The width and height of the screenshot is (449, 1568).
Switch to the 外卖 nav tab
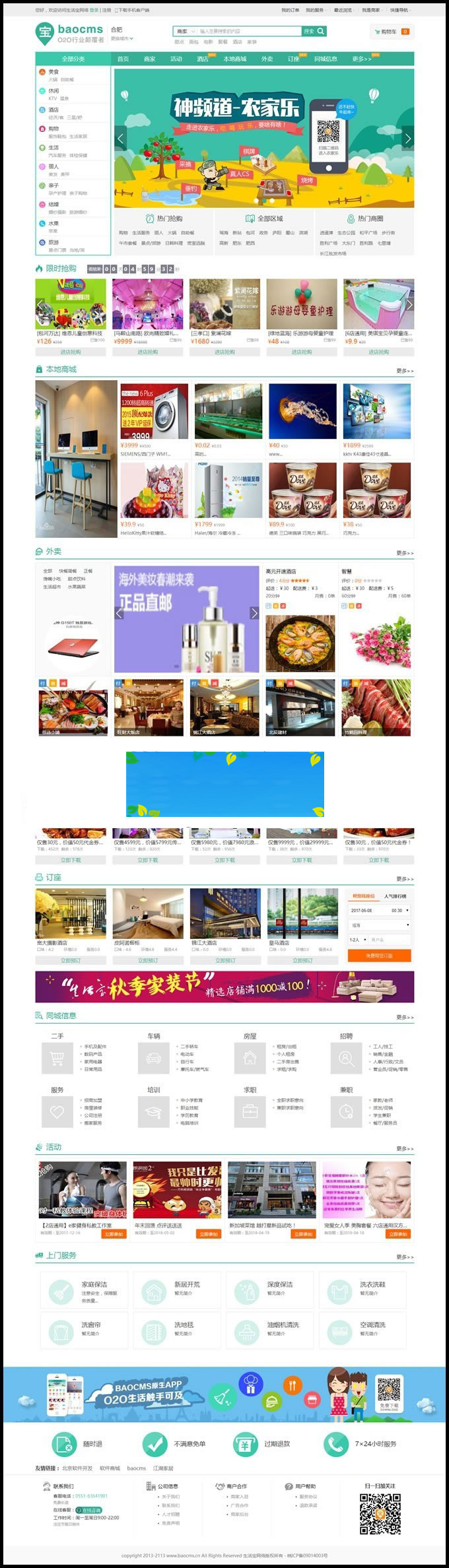click(267, 59)
